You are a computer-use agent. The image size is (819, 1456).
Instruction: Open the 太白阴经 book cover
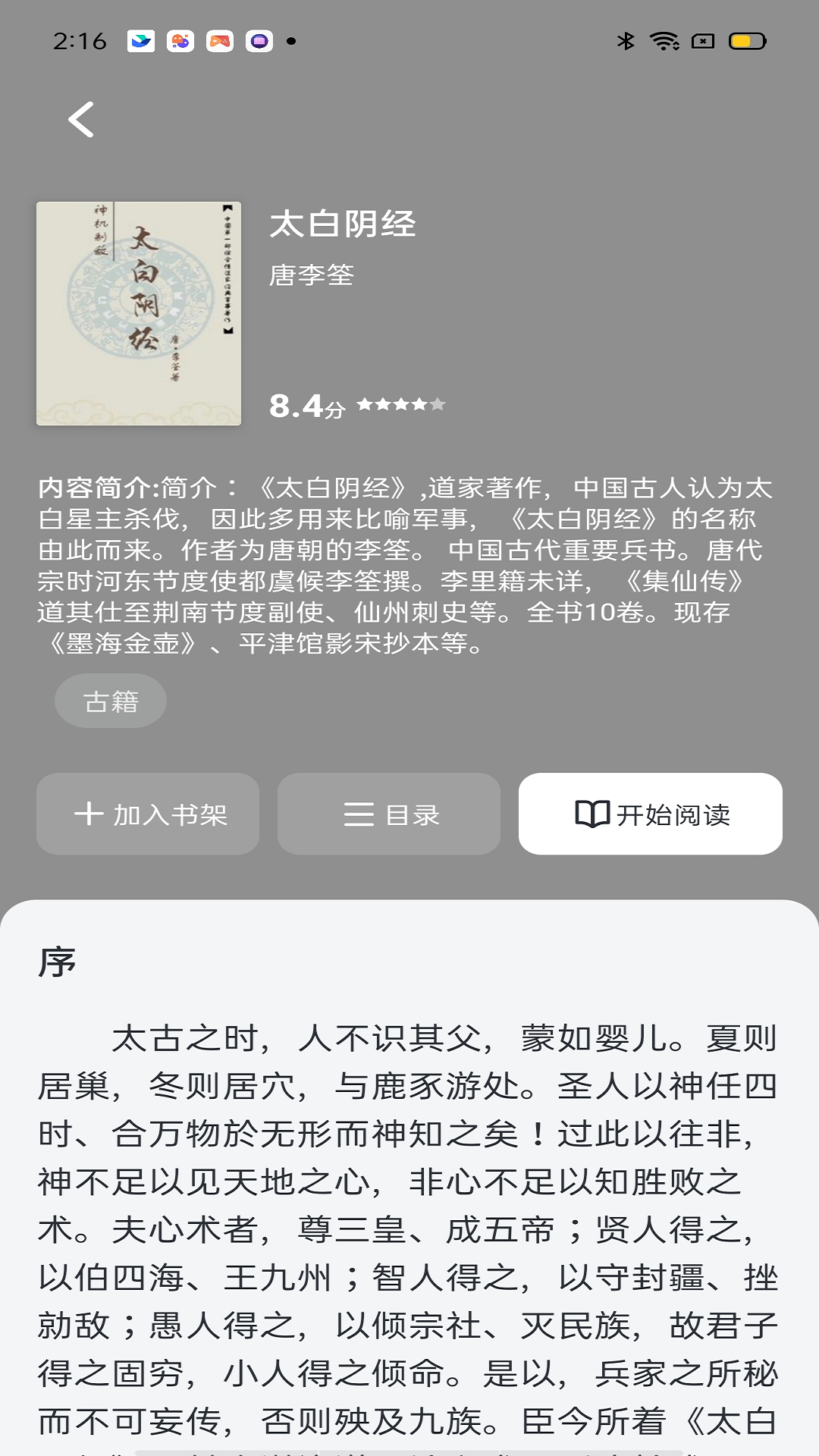(139, 313)
